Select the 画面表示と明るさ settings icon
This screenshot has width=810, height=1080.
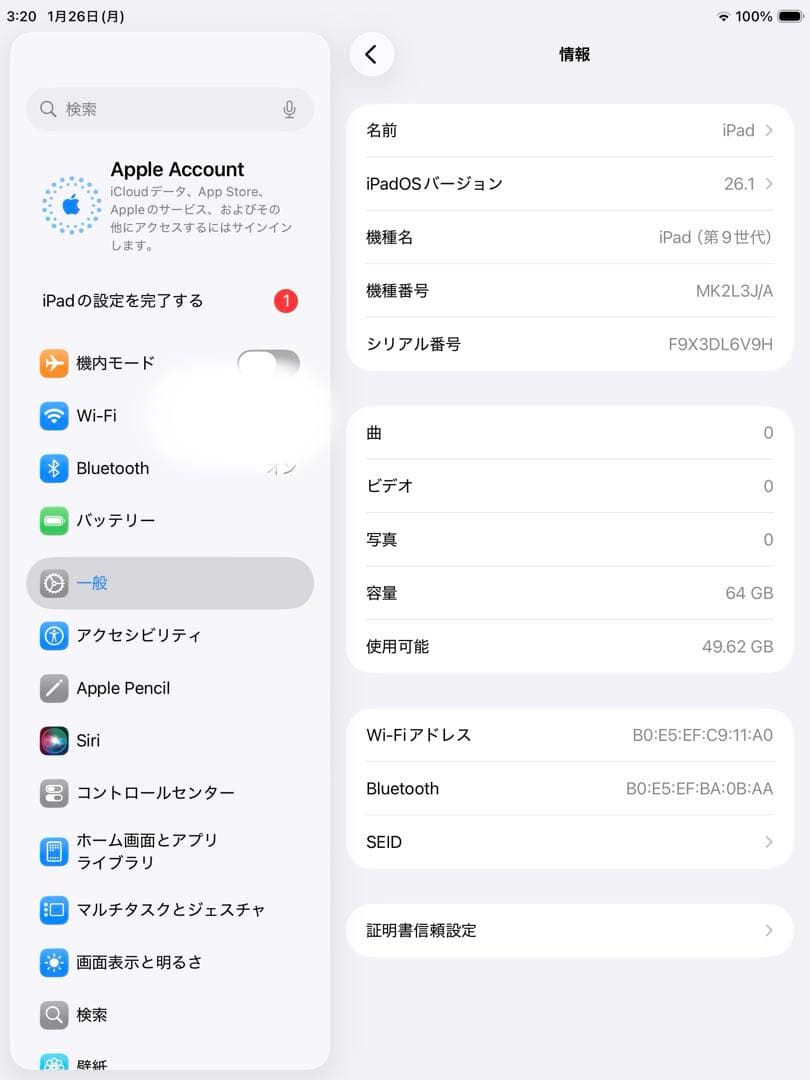tap(52, 962)
